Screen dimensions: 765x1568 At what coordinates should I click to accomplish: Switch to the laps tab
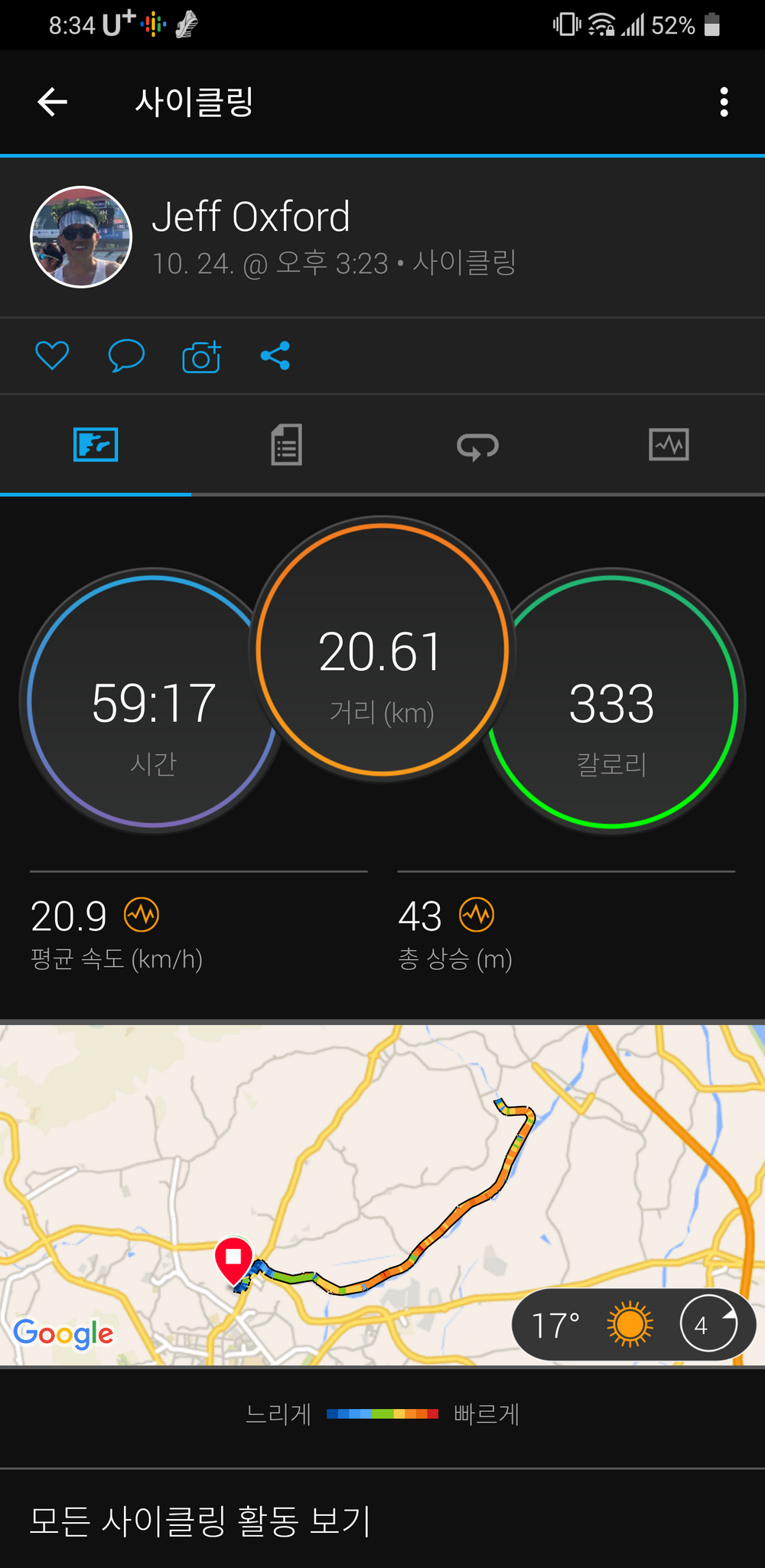pos(478,446)
